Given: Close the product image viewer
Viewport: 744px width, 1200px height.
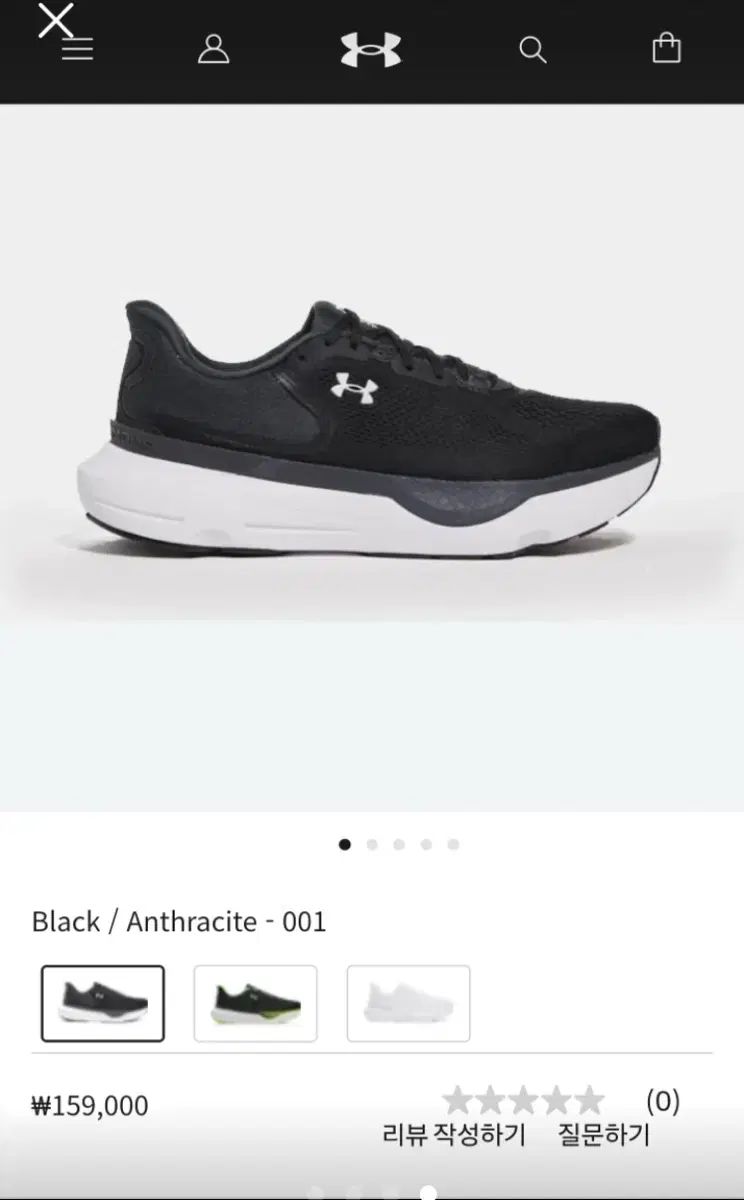Looking at the screenshot, I should [x=54, y=20].
